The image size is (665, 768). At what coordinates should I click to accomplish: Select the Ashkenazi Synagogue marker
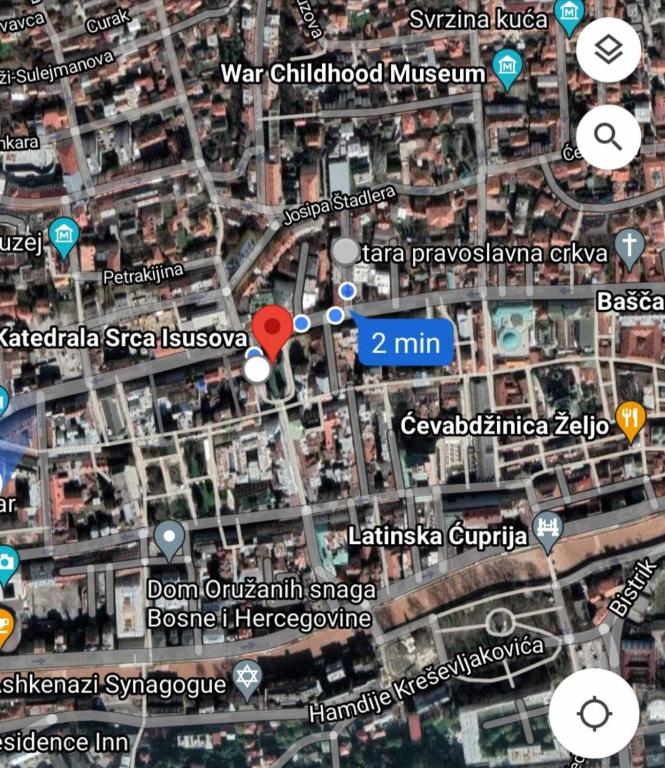pyautogui.click(x=247, y=680)
